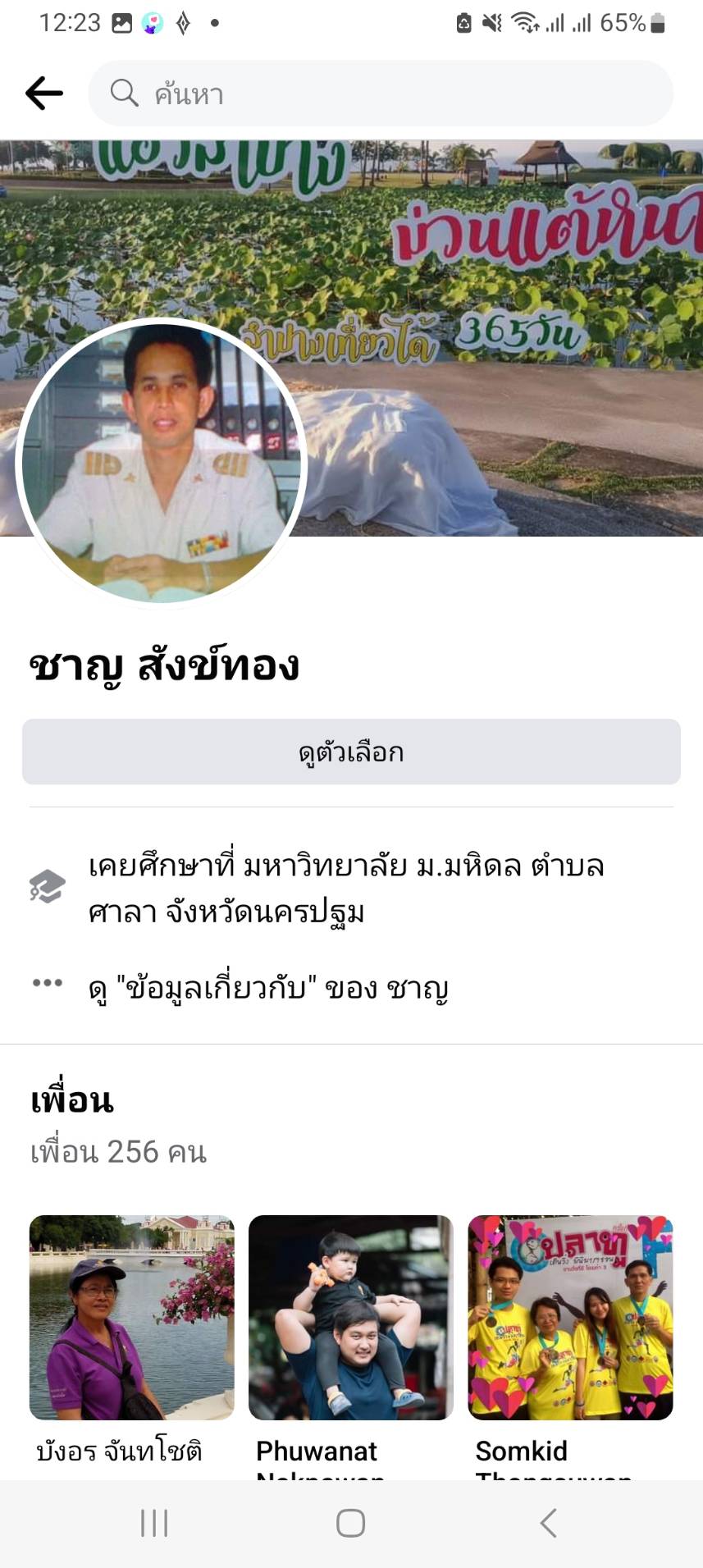Screen dimensions: 703x1568
Task: Tap the ค้นหา search field
Action: 381,94
